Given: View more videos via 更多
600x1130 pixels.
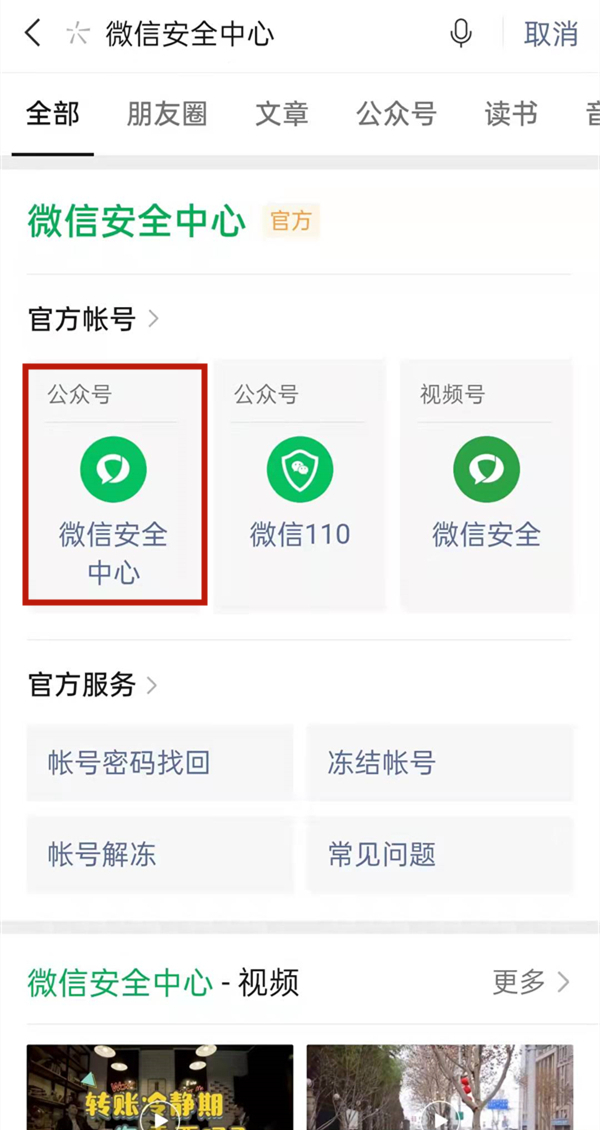Looking at the screenshot, I should (x=530, y=982).
